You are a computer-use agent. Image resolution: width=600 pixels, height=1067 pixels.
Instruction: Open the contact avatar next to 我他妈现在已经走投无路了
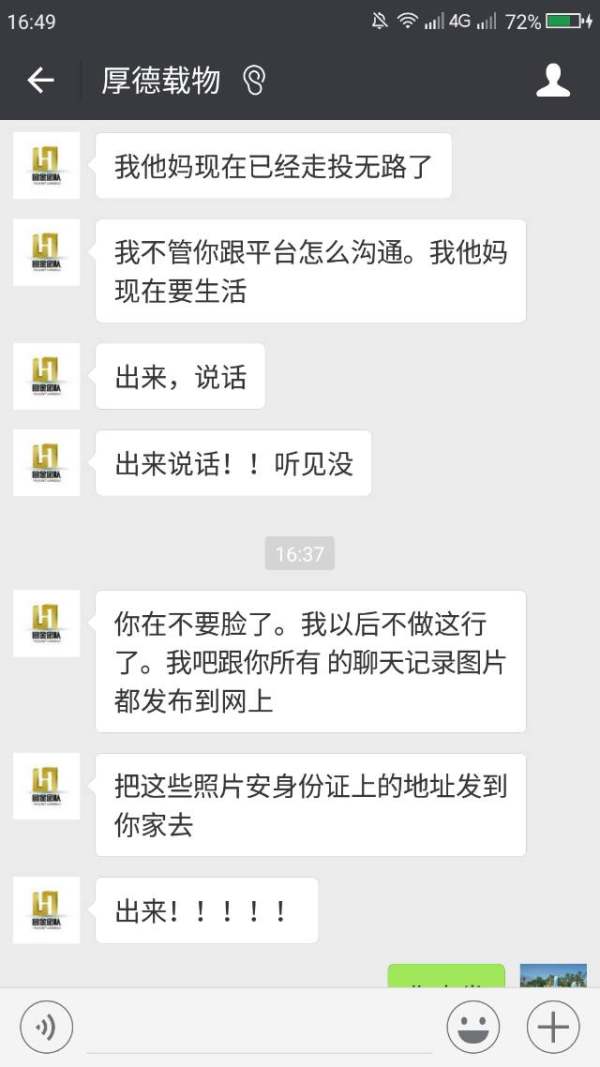(46, 166)
